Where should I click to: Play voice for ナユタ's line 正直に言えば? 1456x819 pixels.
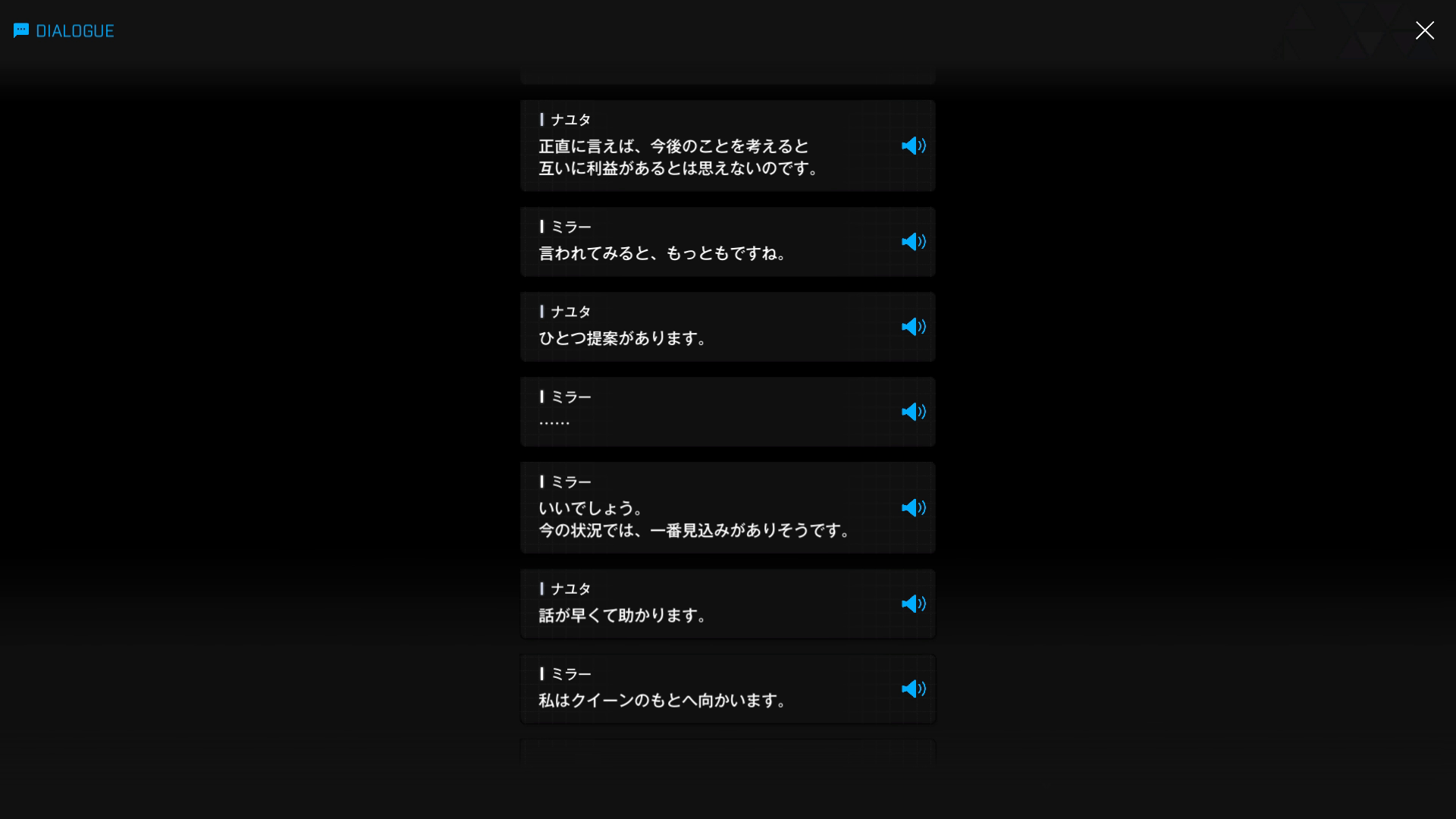coord(913,146)
